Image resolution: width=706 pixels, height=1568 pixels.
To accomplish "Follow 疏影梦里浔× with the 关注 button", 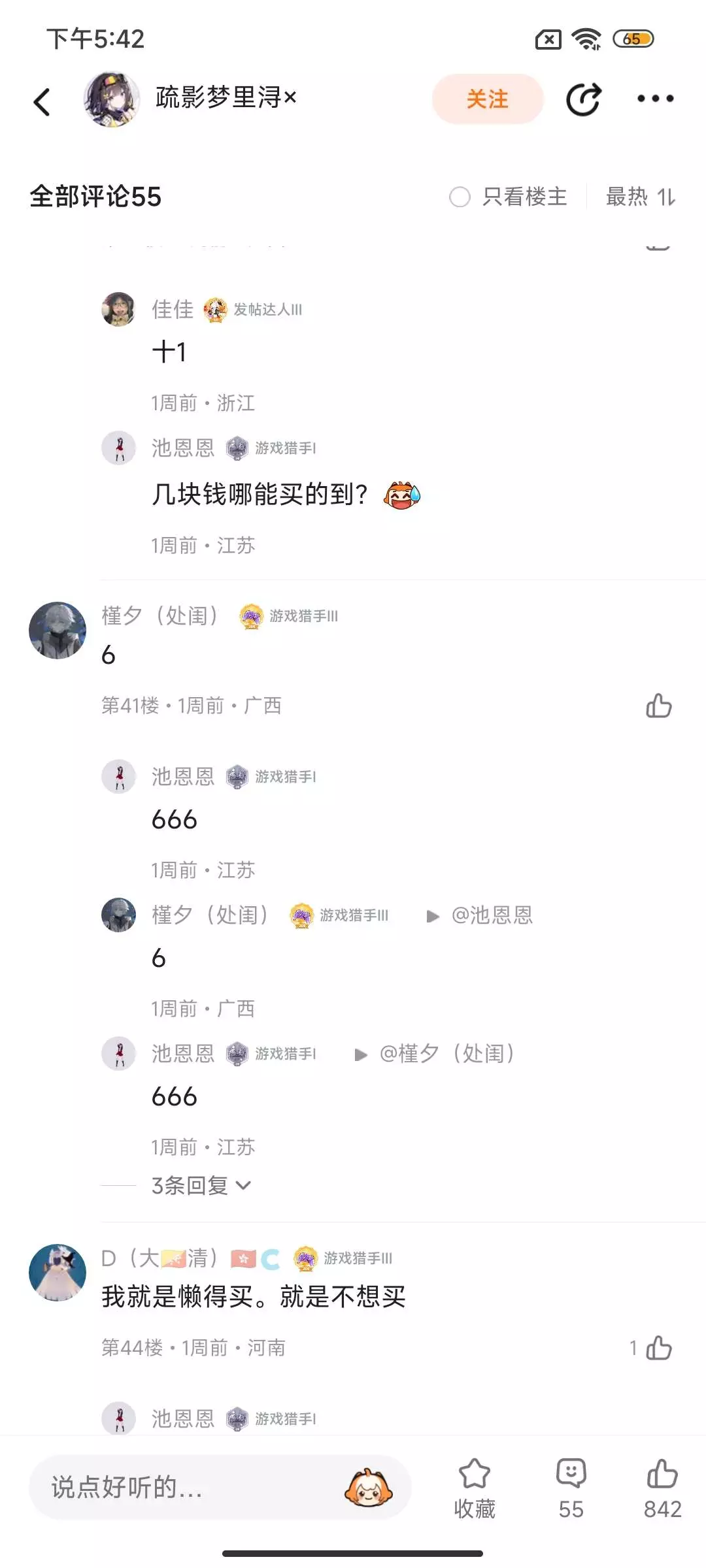I will (x=488, y=99).
